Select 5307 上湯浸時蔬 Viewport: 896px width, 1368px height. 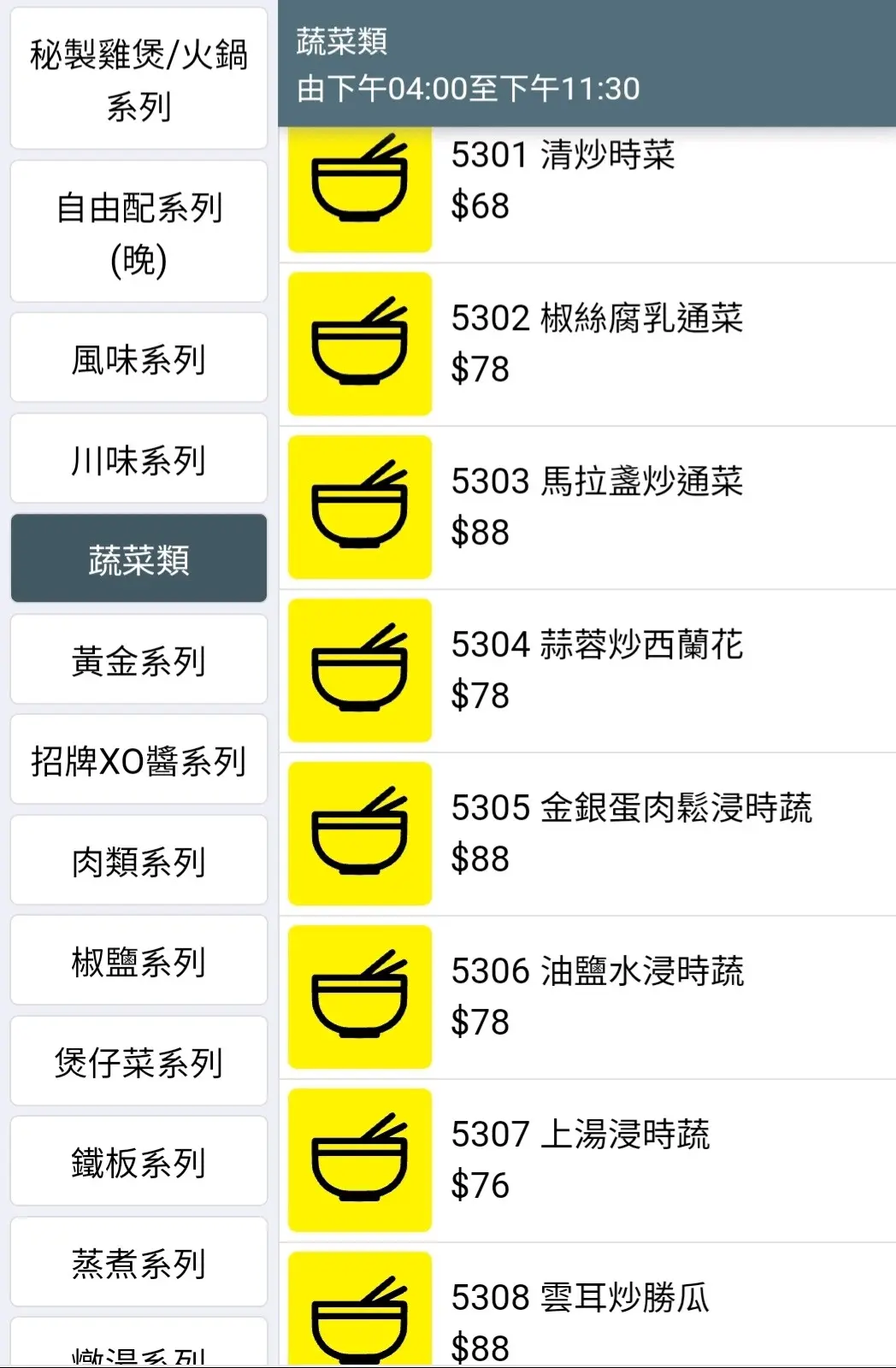(x=587, y=1160)
